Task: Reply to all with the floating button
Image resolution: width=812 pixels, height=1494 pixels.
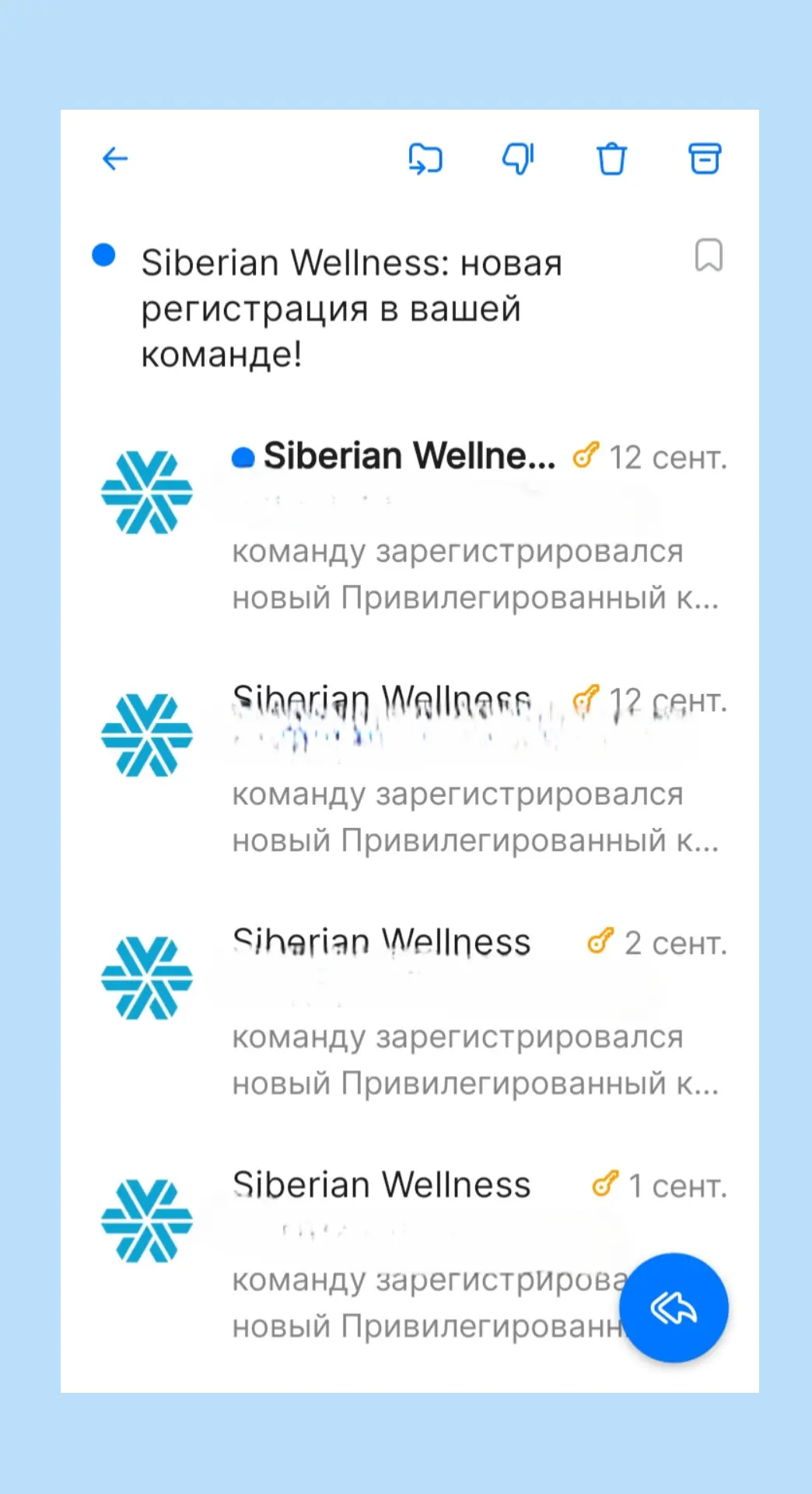Action: pyautogui.click(x=674, y=1308)
